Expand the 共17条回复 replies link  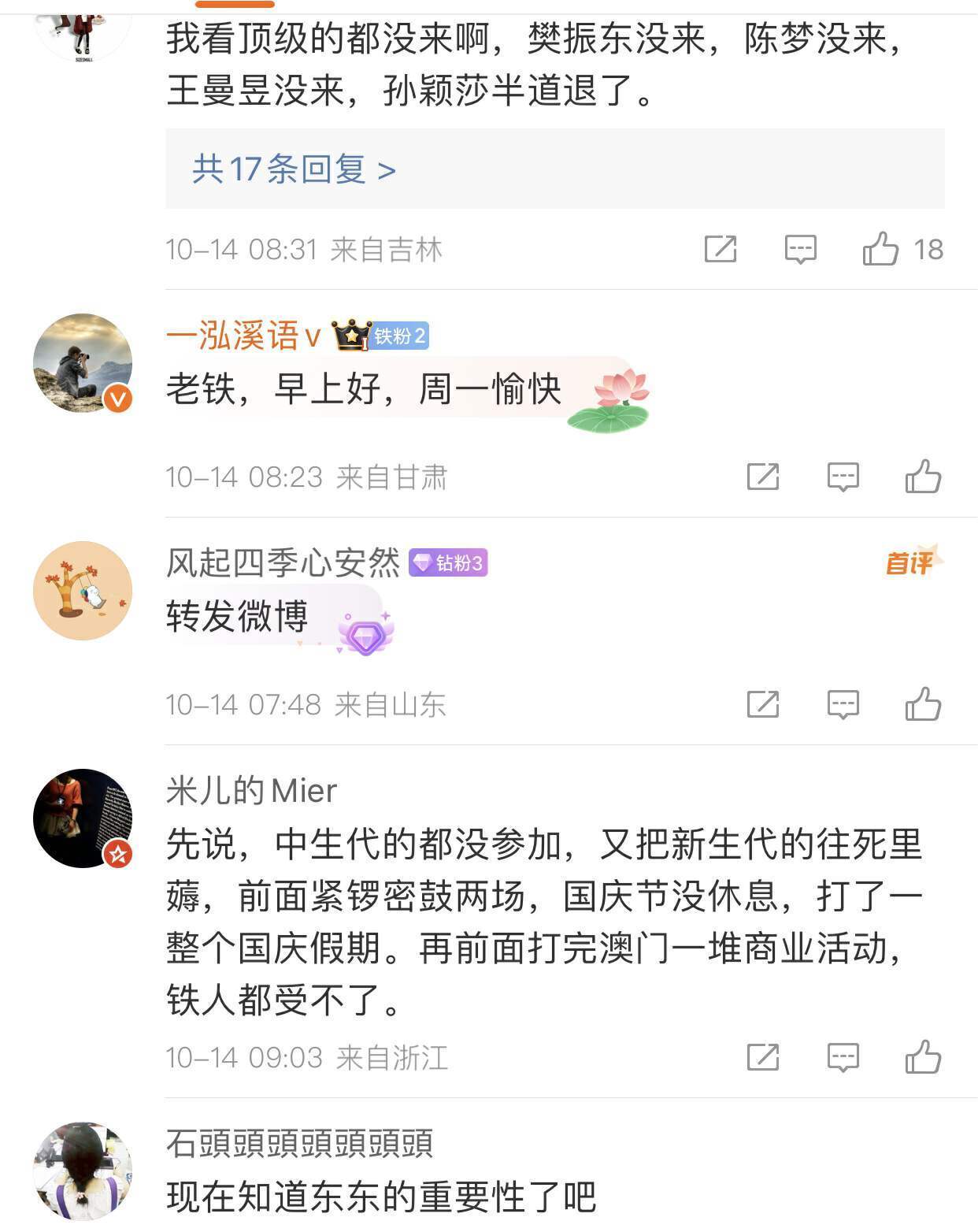point(294,169)
